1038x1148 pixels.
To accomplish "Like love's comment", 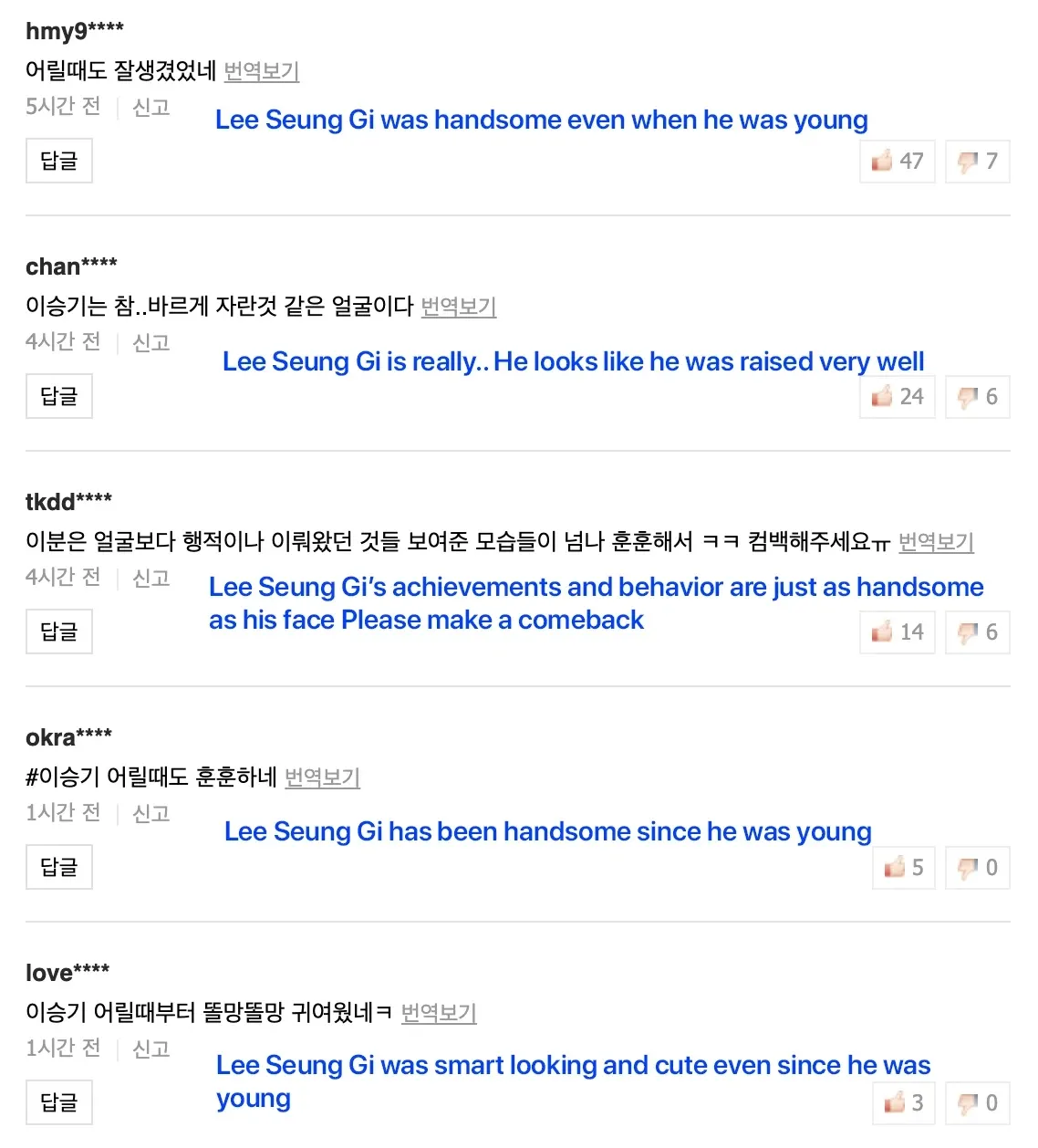I will (x=903, y=1103).
